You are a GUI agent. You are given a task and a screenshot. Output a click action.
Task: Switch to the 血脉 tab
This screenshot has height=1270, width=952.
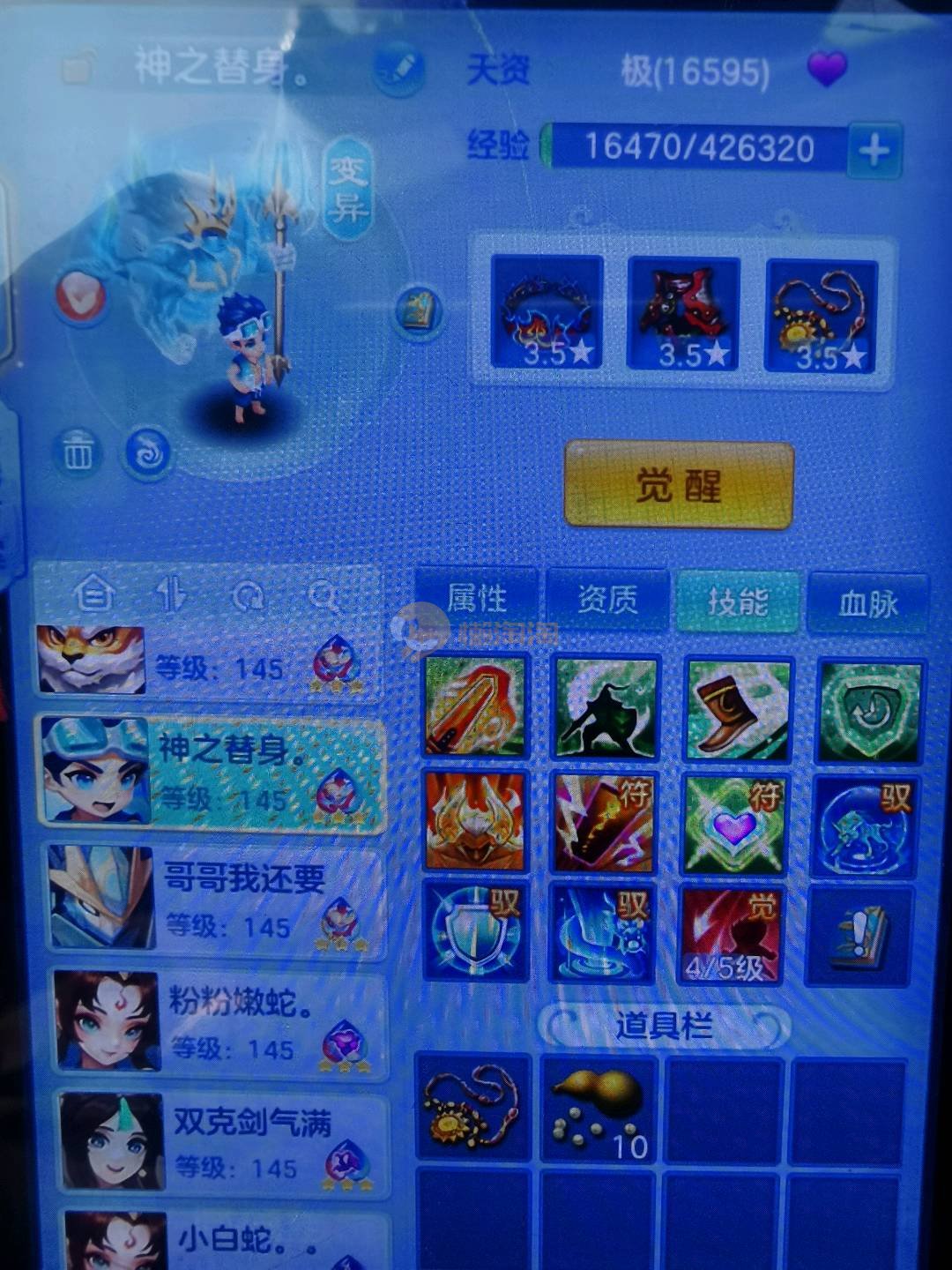[x=868, y=603]
